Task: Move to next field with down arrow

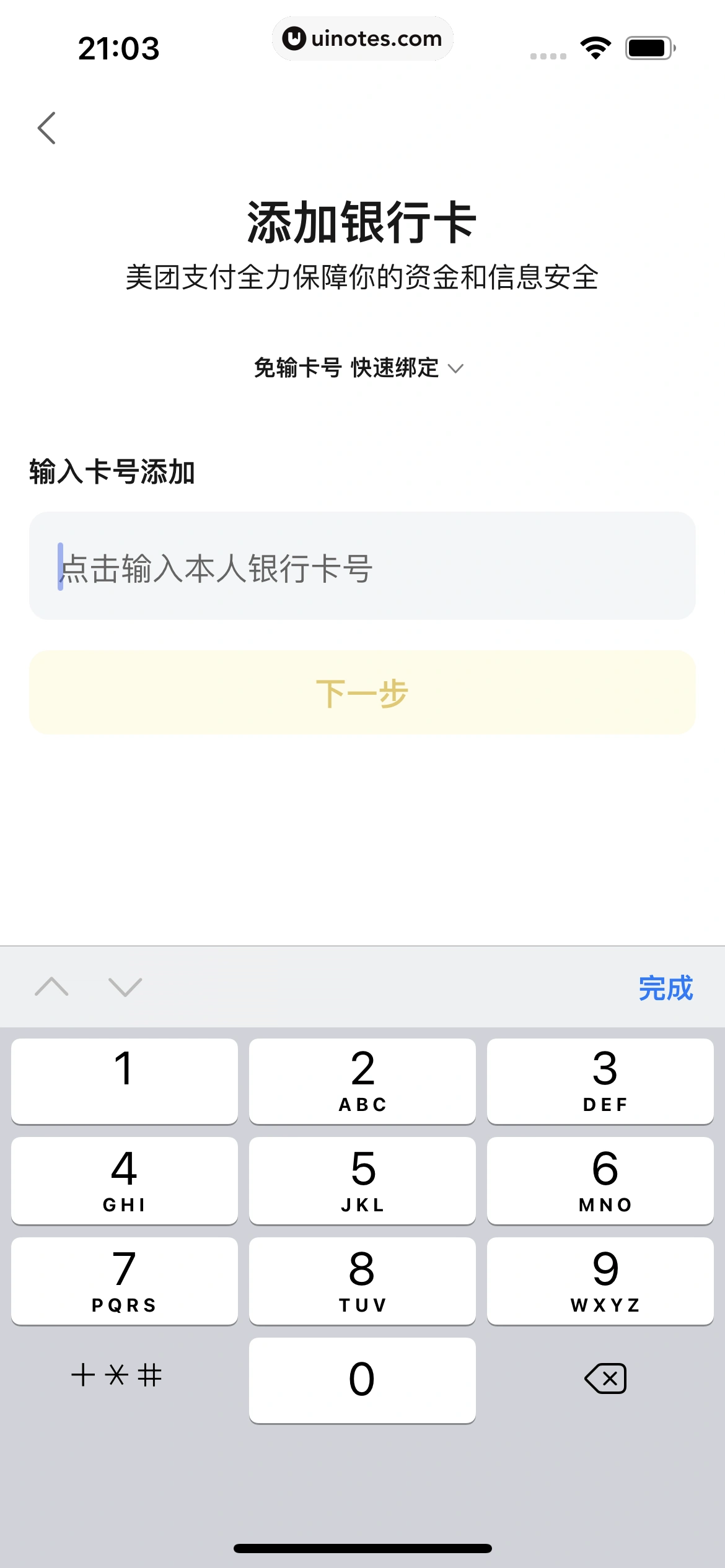Action: tap(125, 987)
